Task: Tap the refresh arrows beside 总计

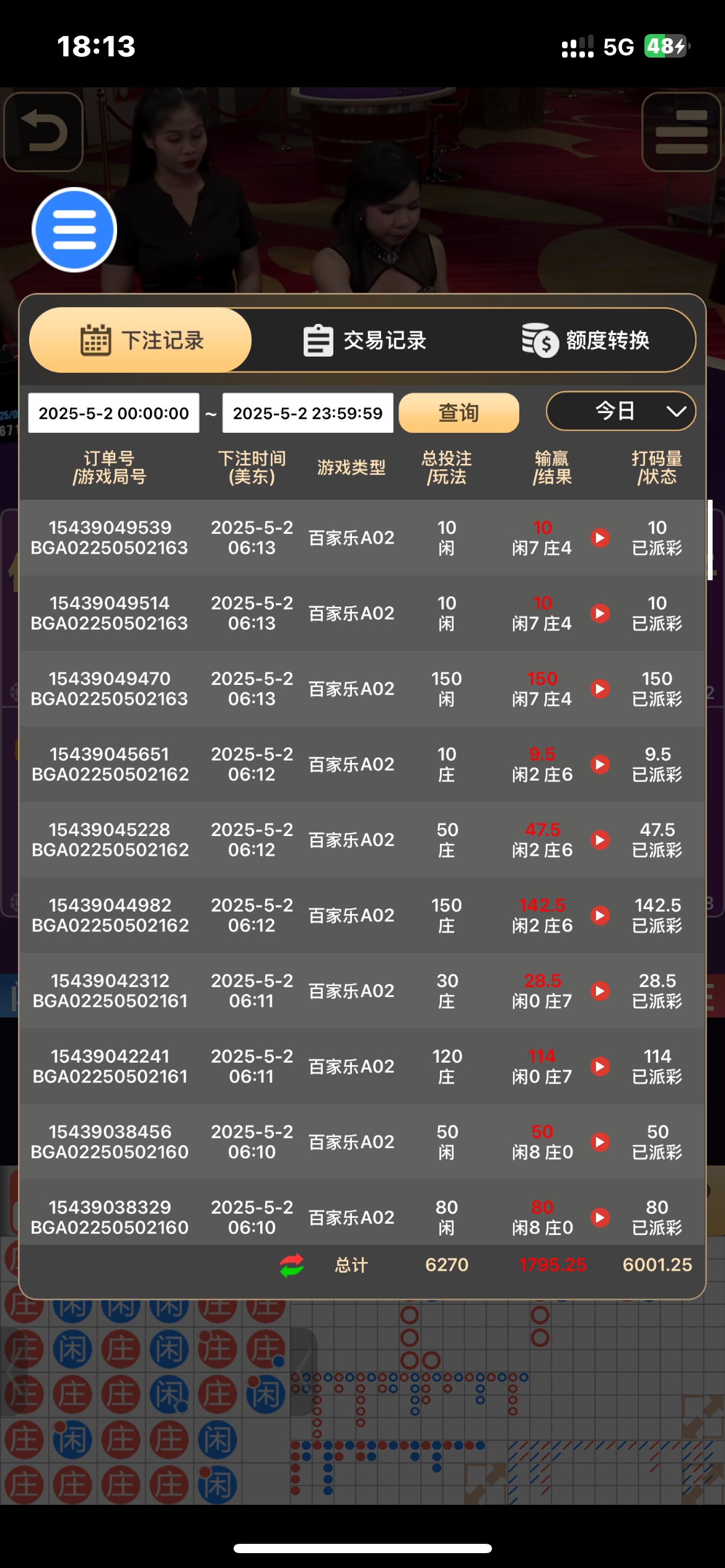Action: 291,1265
